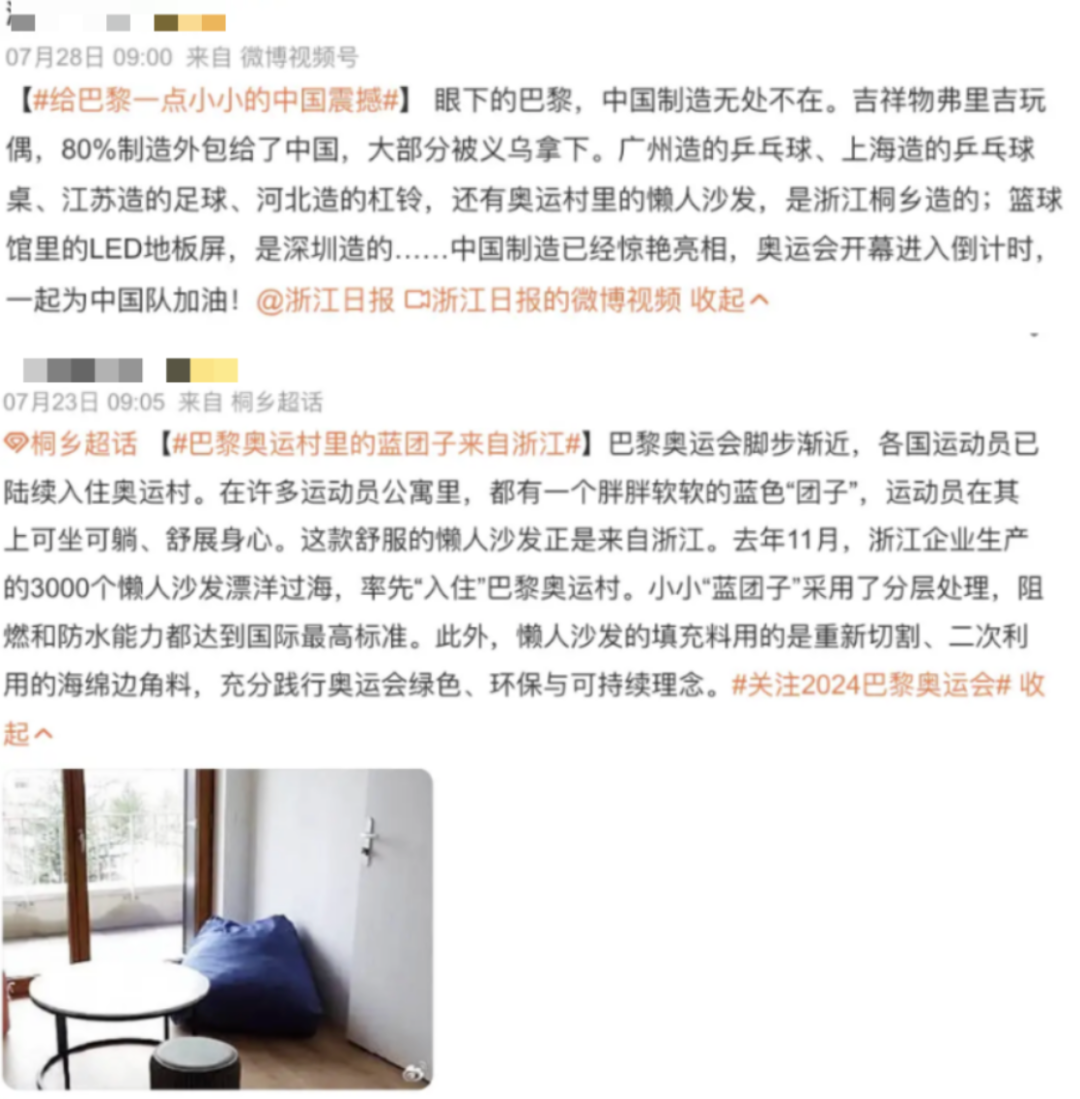Open 桐乡超话 super topic link
Image resolution: width=1080 pixels, height=1099 pixels.
coord(72,444)
